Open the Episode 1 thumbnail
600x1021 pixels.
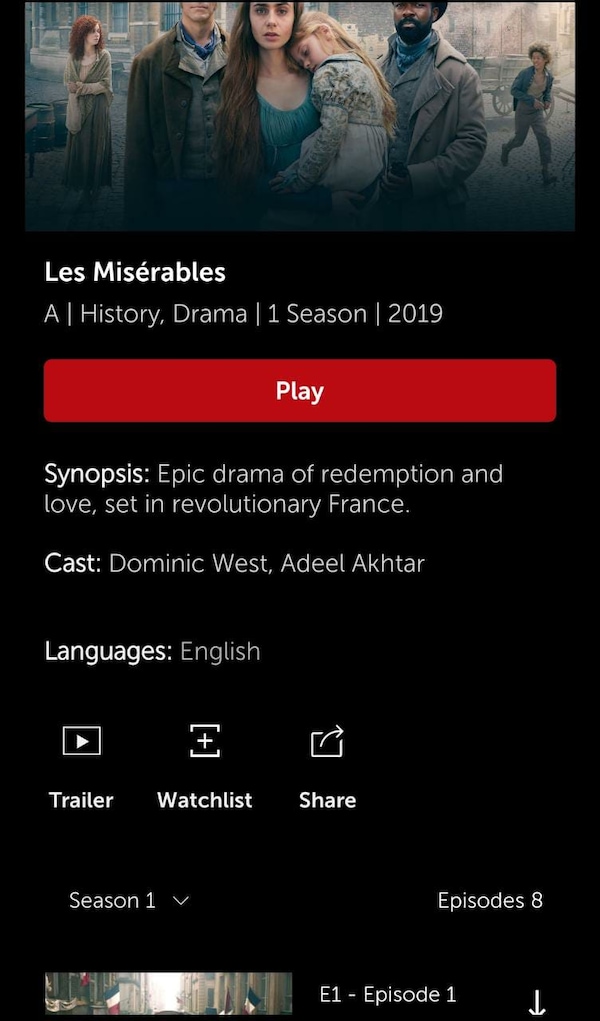click(168, 996)
